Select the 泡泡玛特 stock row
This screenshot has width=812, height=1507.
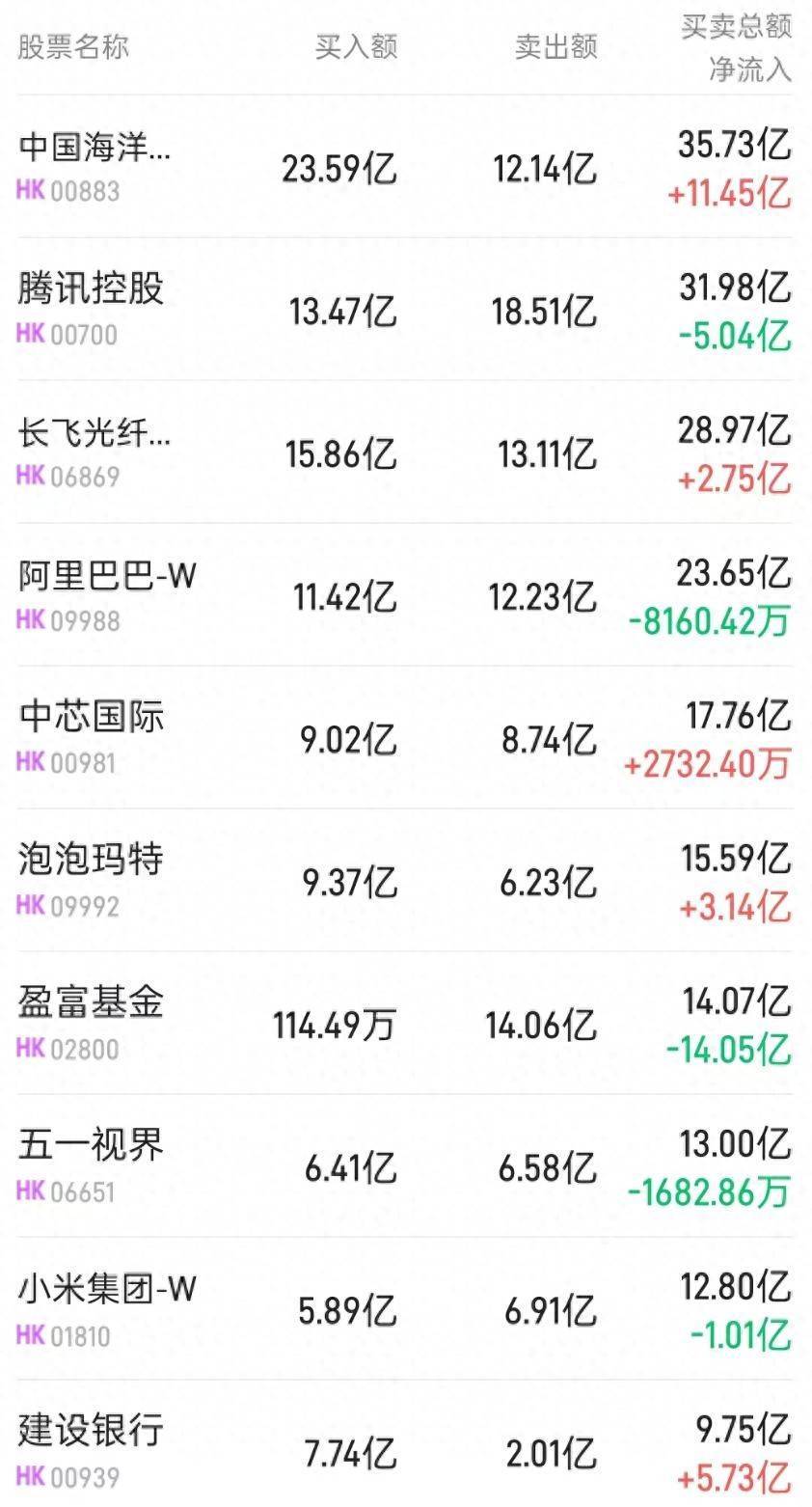(x=92, y=879)
